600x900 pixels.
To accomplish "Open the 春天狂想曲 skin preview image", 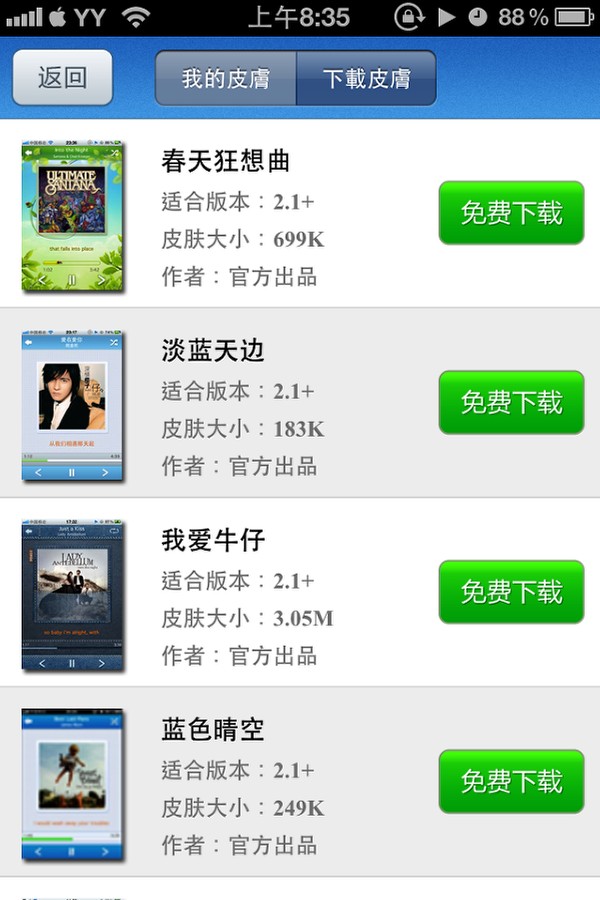I will coord(72,216).
